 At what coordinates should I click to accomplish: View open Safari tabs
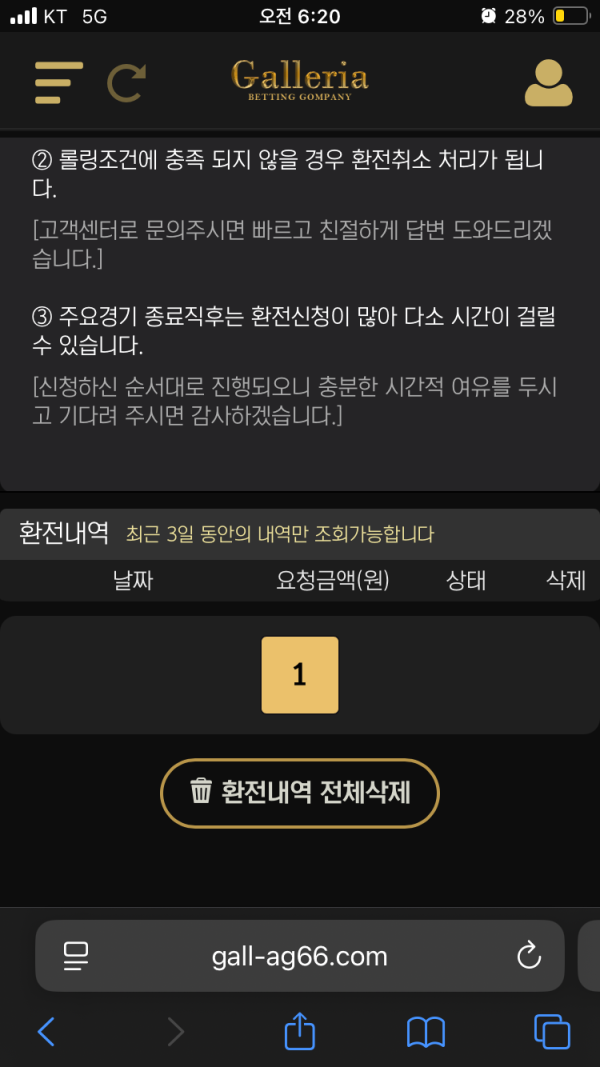tap(552, 1031)
